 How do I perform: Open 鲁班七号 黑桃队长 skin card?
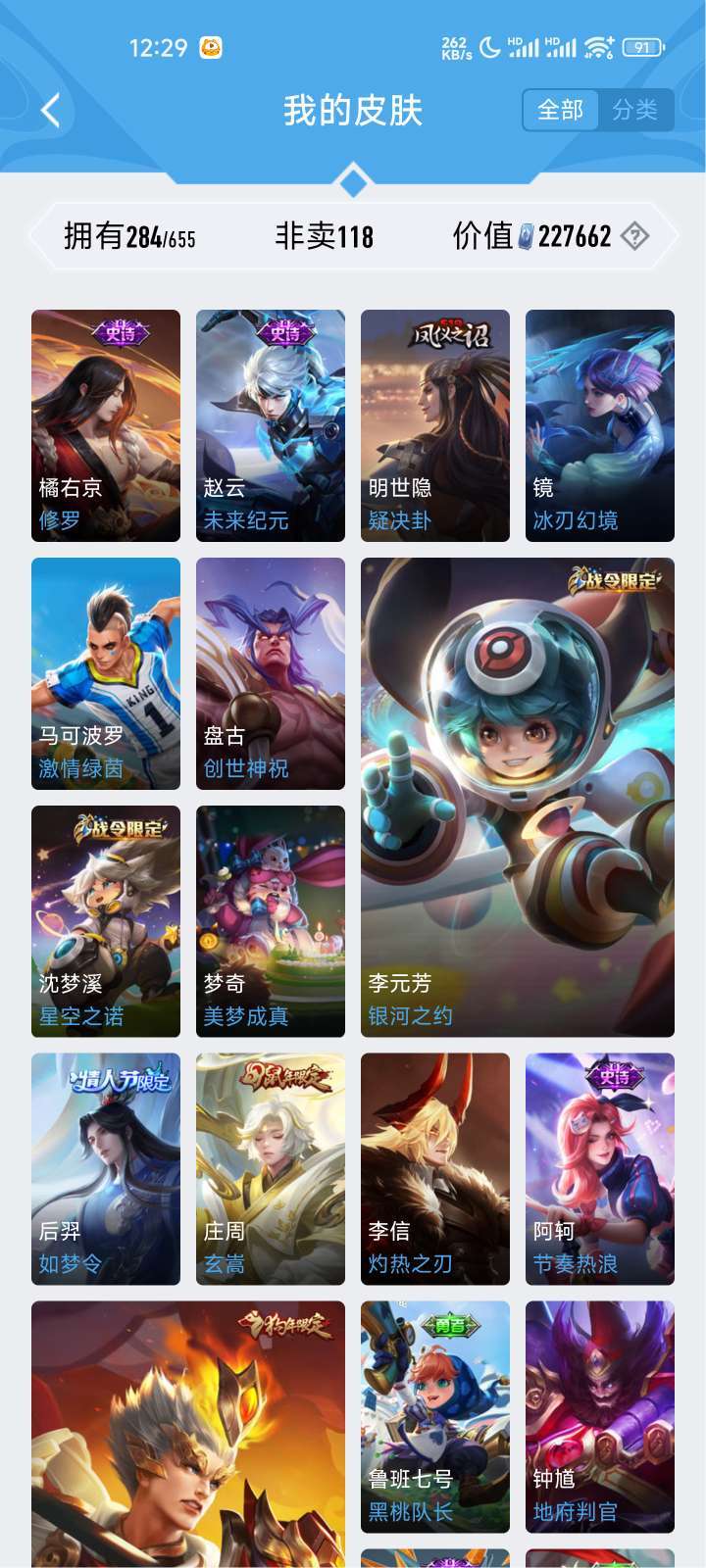[x=435, y=1417]
